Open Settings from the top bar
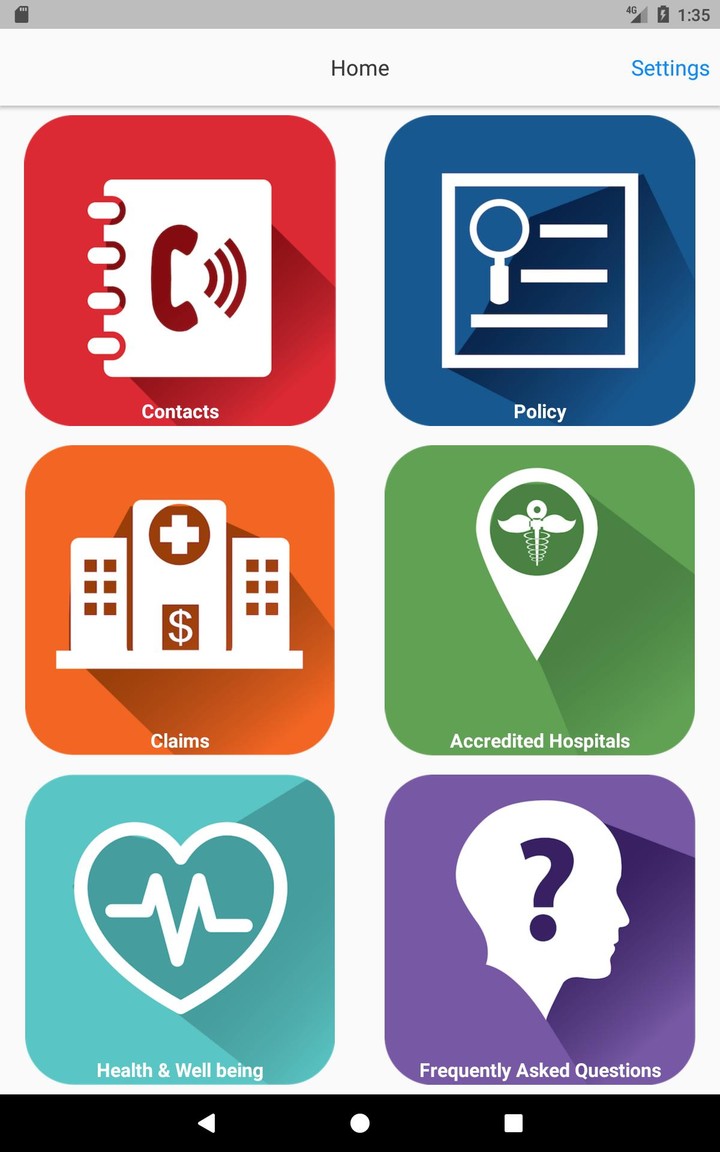720x1152 pixels. (670, 68)
